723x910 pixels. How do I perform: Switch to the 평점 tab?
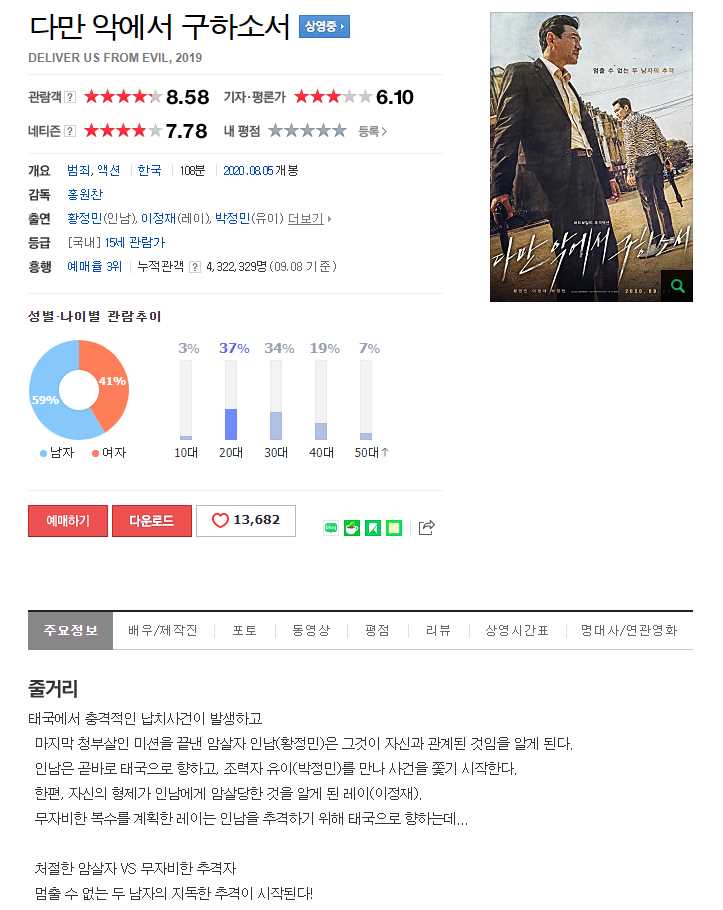(x=377, y=631)
